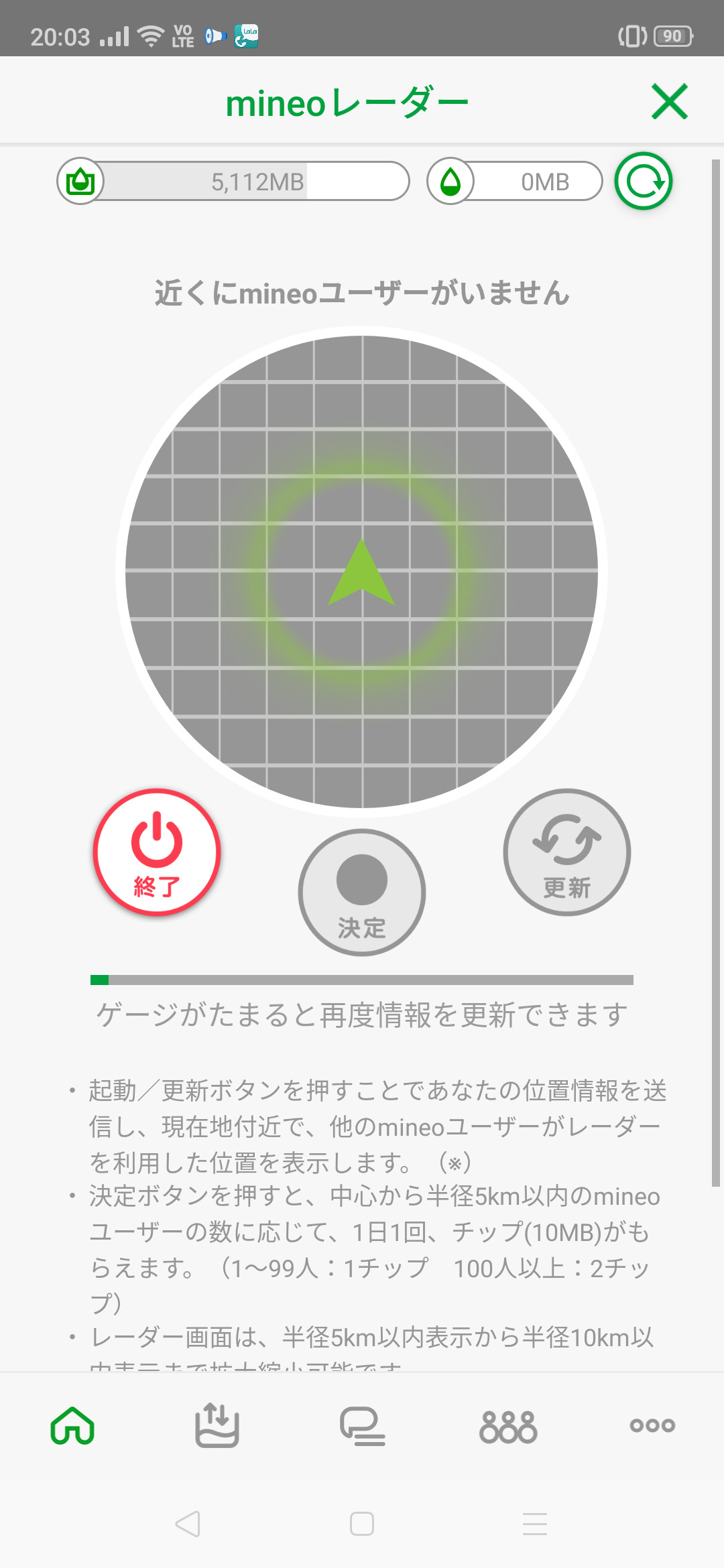Tap the 更新 refresh button
Screen dimensions: 724x1568
coord(567,852)
